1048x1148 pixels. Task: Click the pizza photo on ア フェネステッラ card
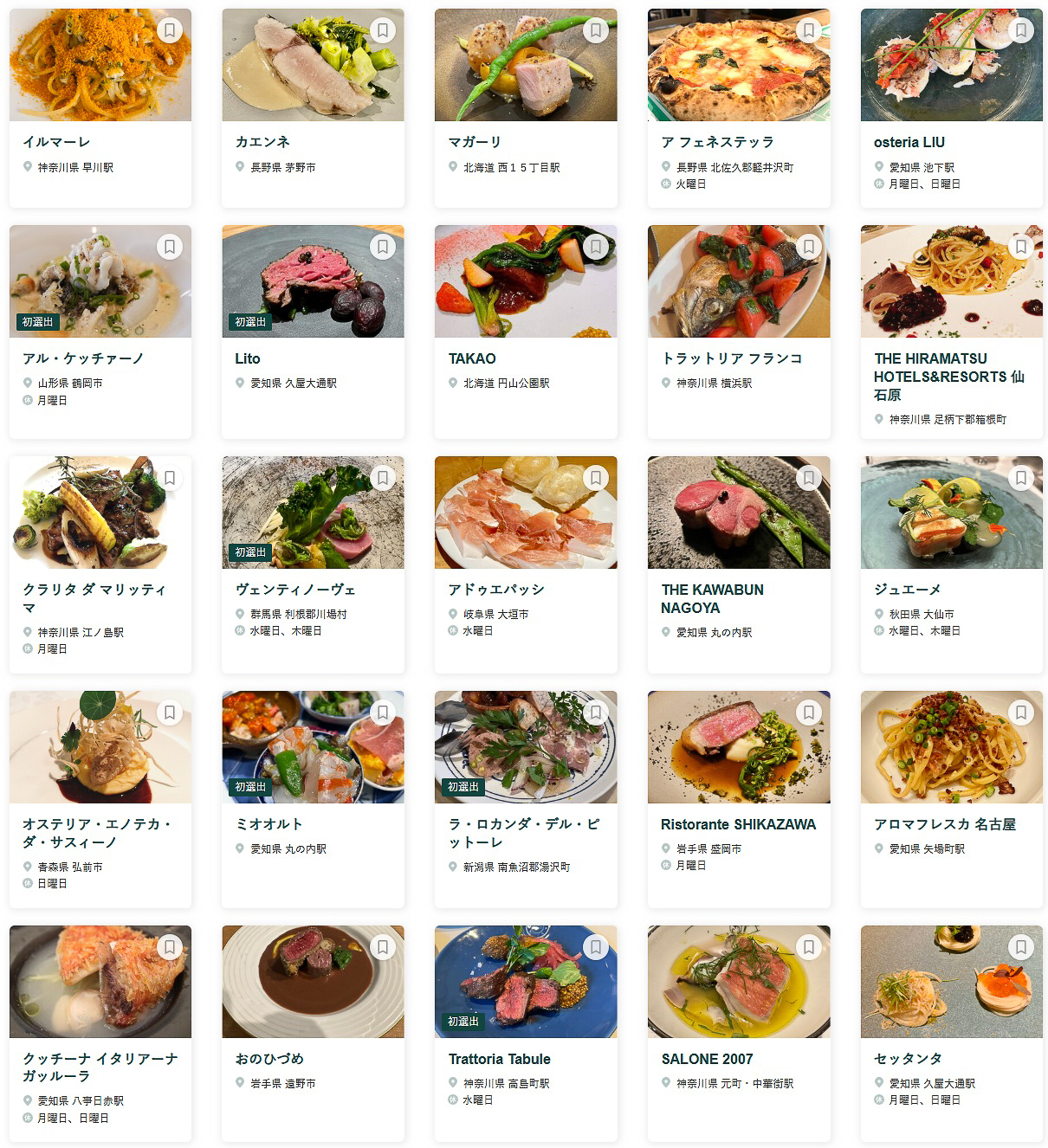737,64
